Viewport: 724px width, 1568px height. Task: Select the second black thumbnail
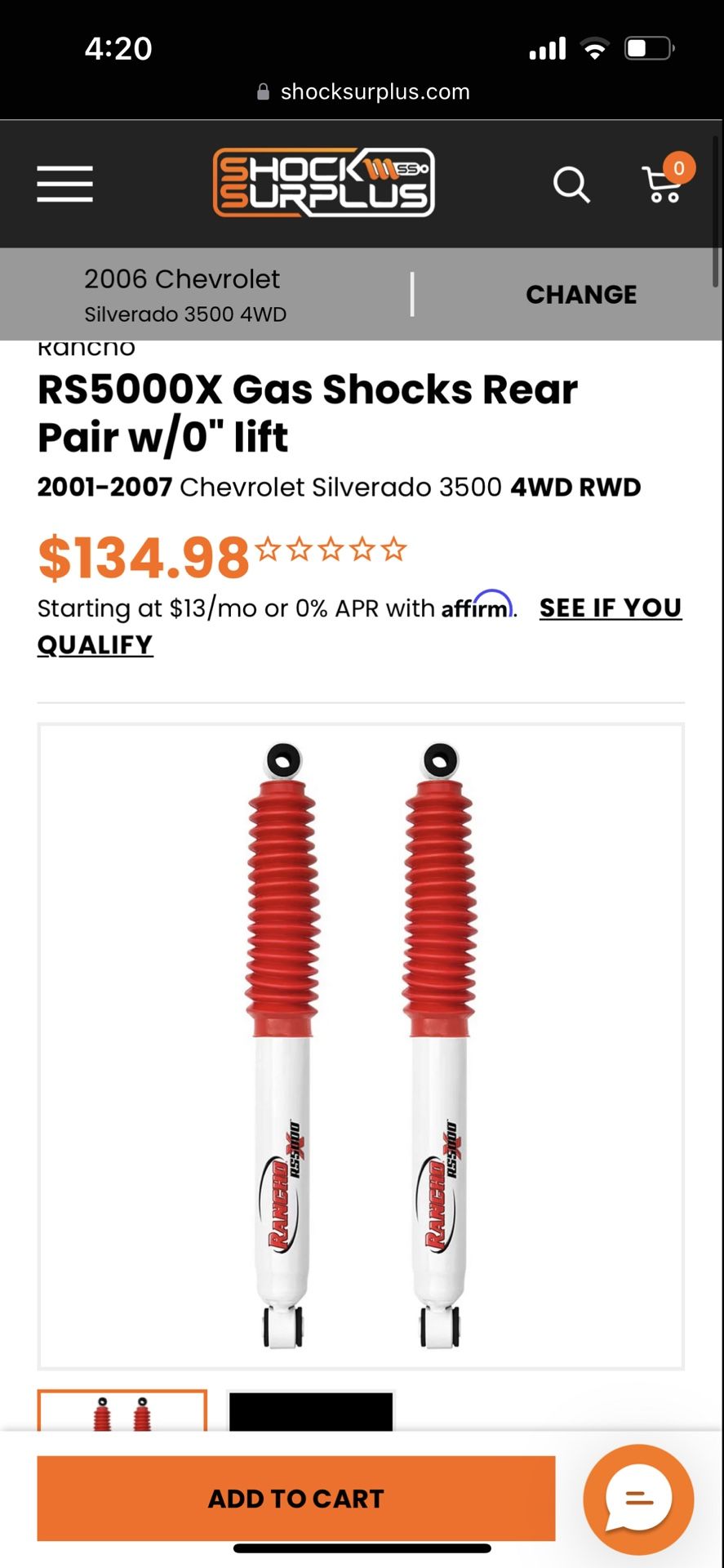(x=311, y=1411)
